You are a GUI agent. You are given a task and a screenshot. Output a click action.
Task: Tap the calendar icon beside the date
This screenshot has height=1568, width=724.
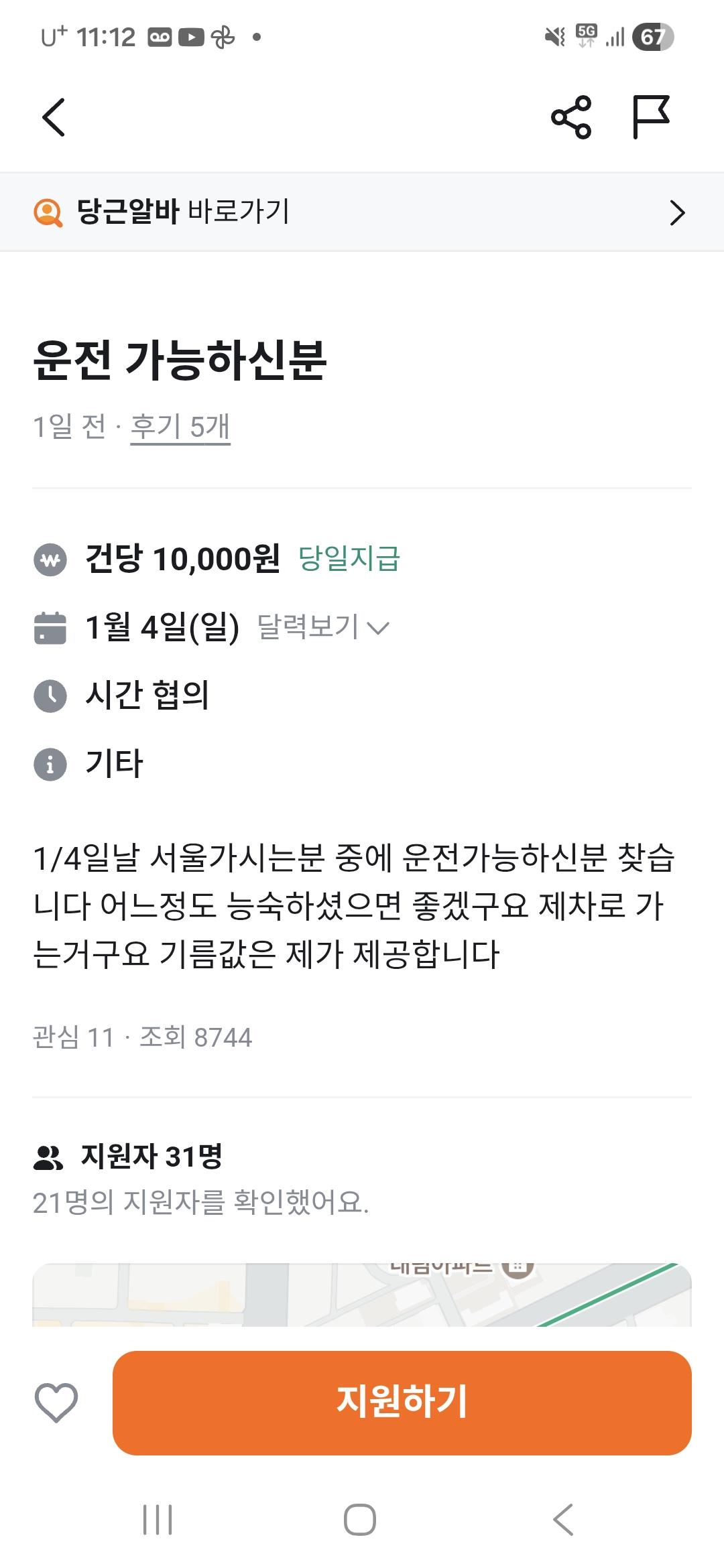50,628
